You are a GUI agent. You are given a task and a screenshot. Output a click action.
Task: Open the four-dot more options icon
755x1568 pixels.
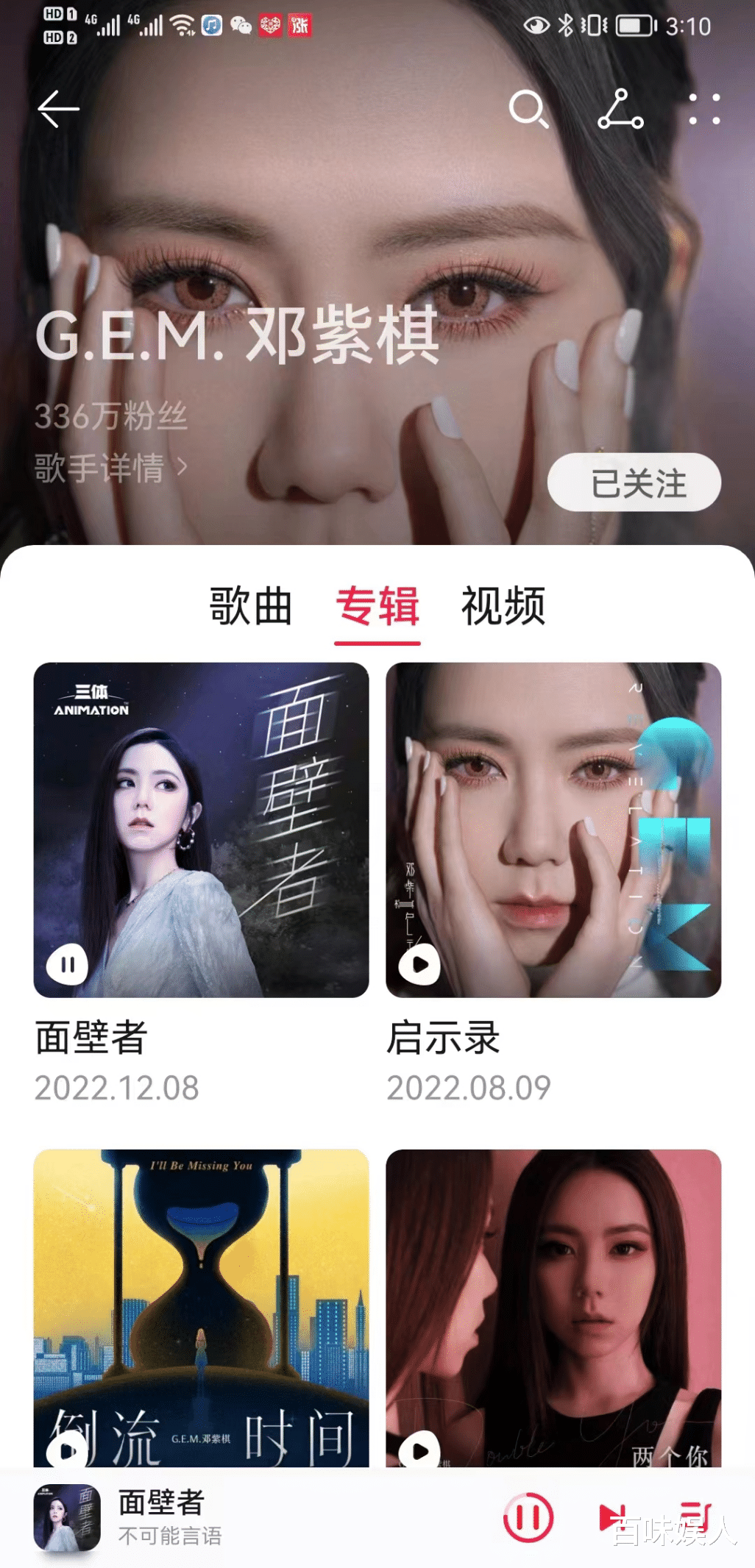(x=703, y=109)
